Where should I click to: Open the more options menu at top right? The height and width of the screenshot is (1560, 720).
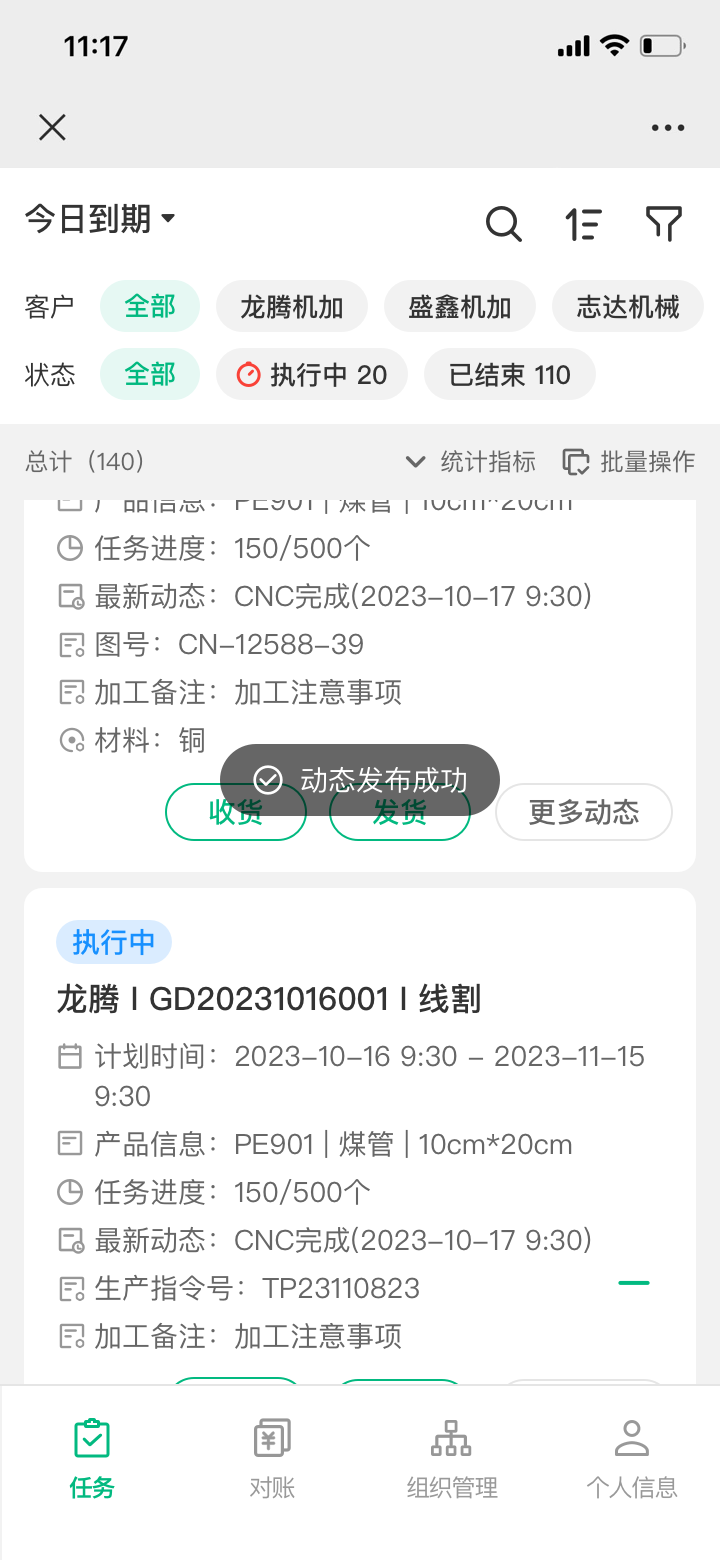pos(666,127)
